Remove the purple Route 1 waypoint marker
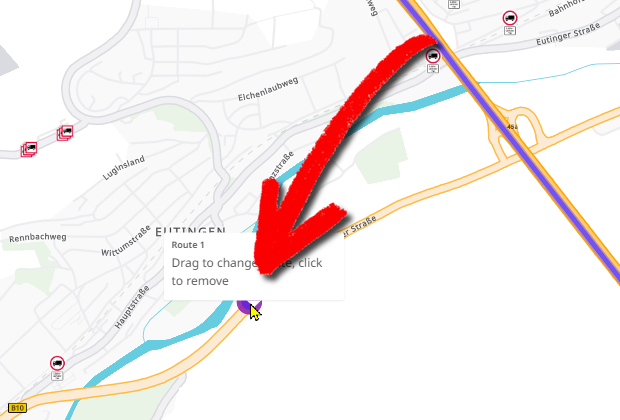The height and width of the screenshot is (420, 620). pos(246,306)
